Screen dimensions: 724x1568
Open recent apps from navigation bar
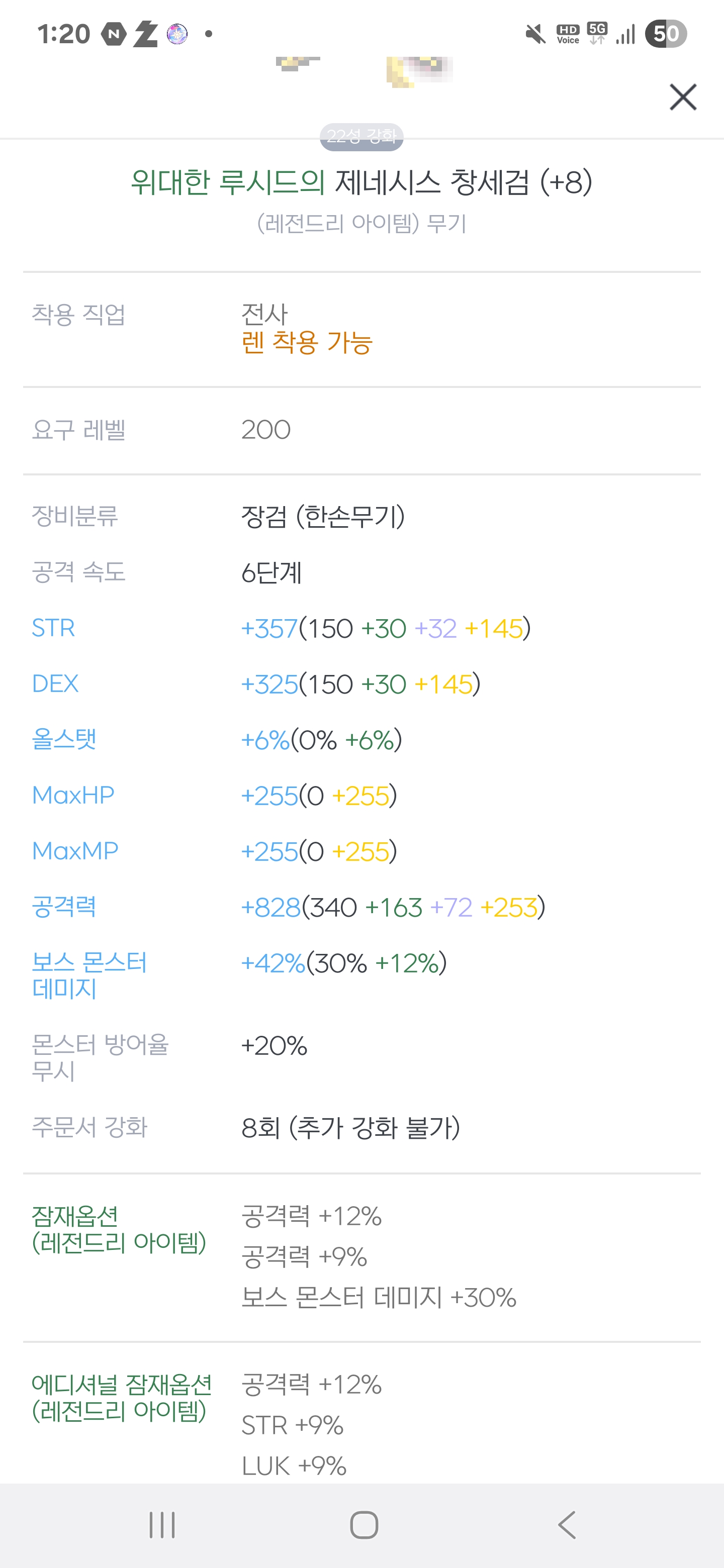pos(162,1525)
